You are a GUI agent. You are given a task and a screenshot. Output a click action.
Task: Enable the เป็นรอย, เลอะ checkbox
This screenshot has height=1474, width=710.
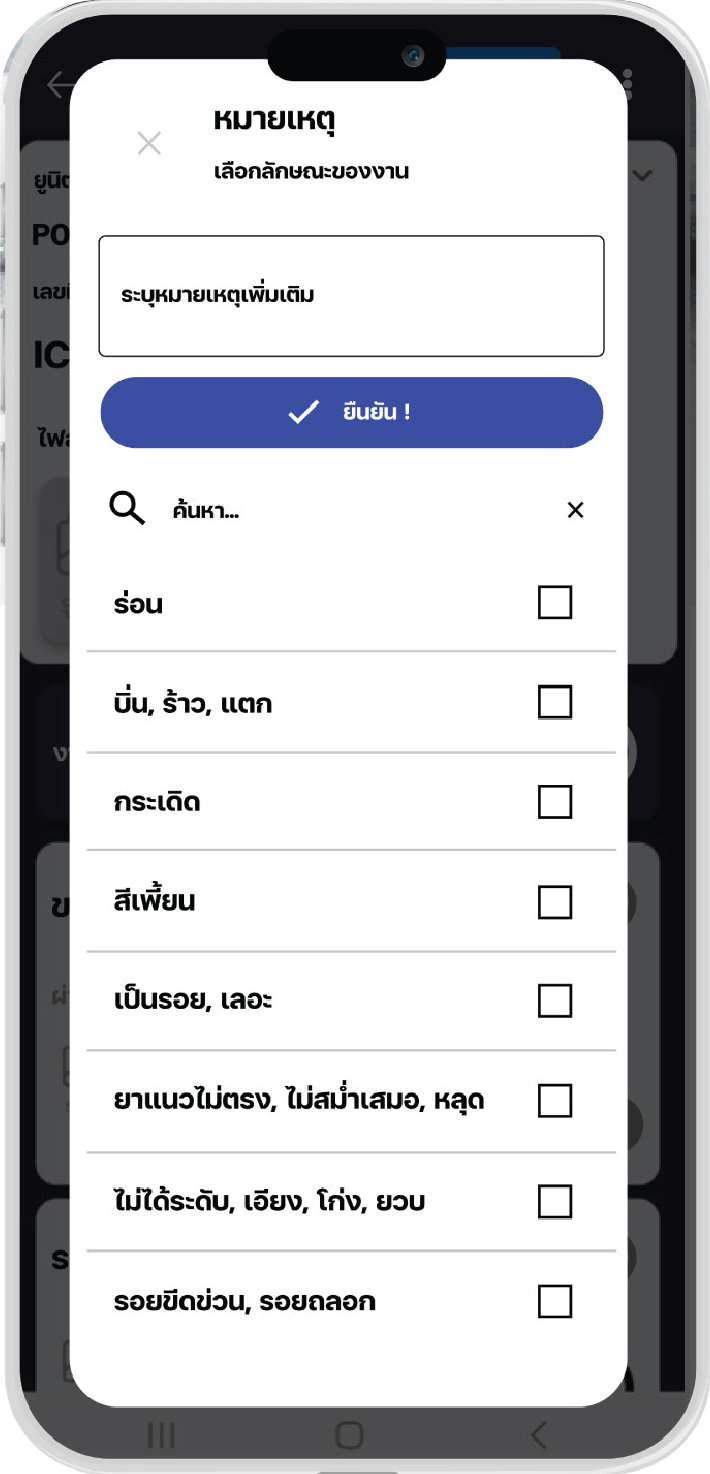[x=555, y=1001]
